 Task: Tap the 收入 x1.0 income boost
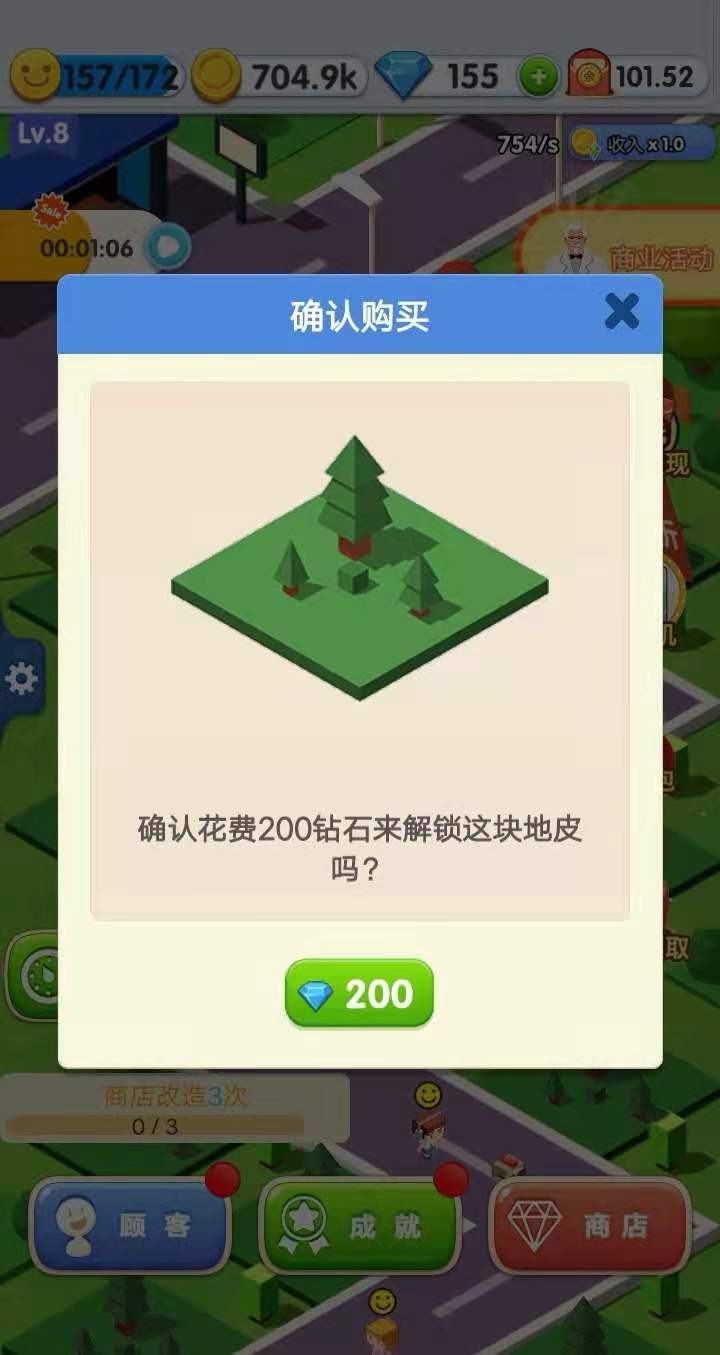[642, 144]
